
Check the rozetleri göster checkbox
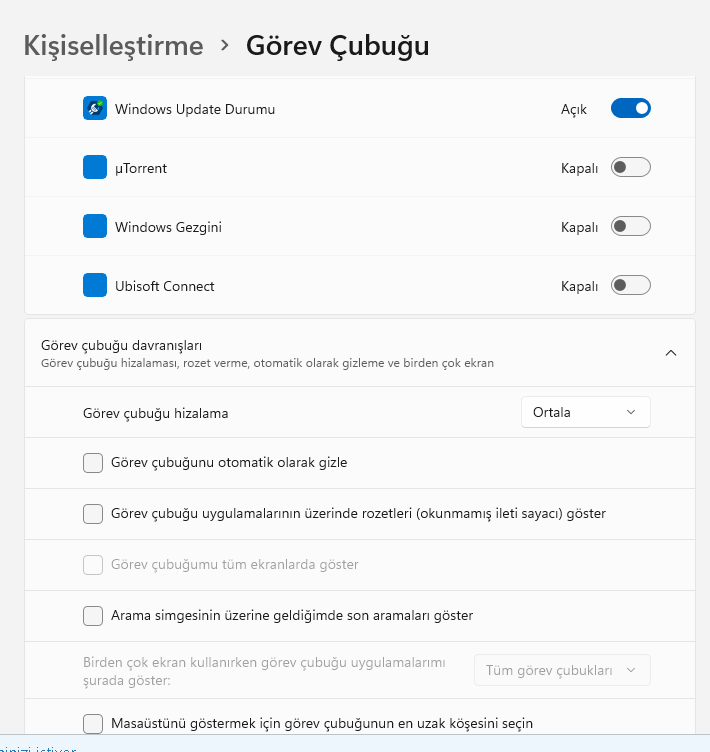point(93,514)
